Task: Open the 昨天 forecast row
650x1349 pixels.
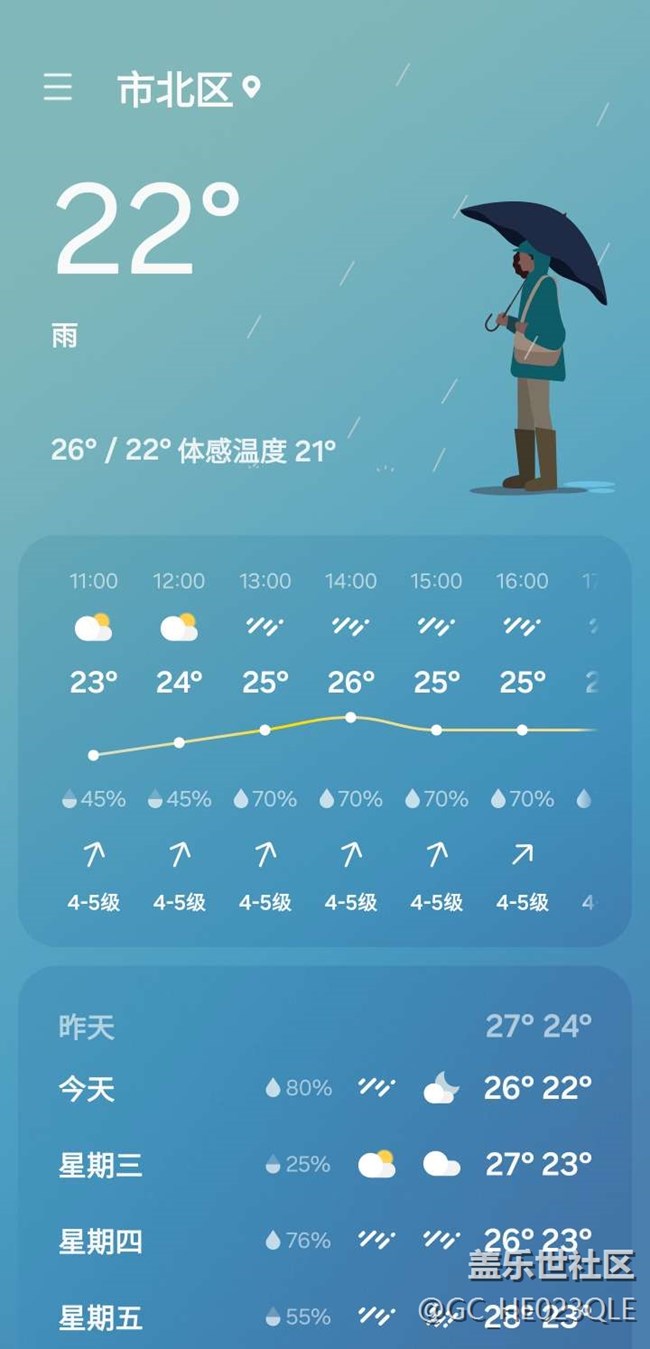Action: pyautogui.click(x=325, y=1026)
